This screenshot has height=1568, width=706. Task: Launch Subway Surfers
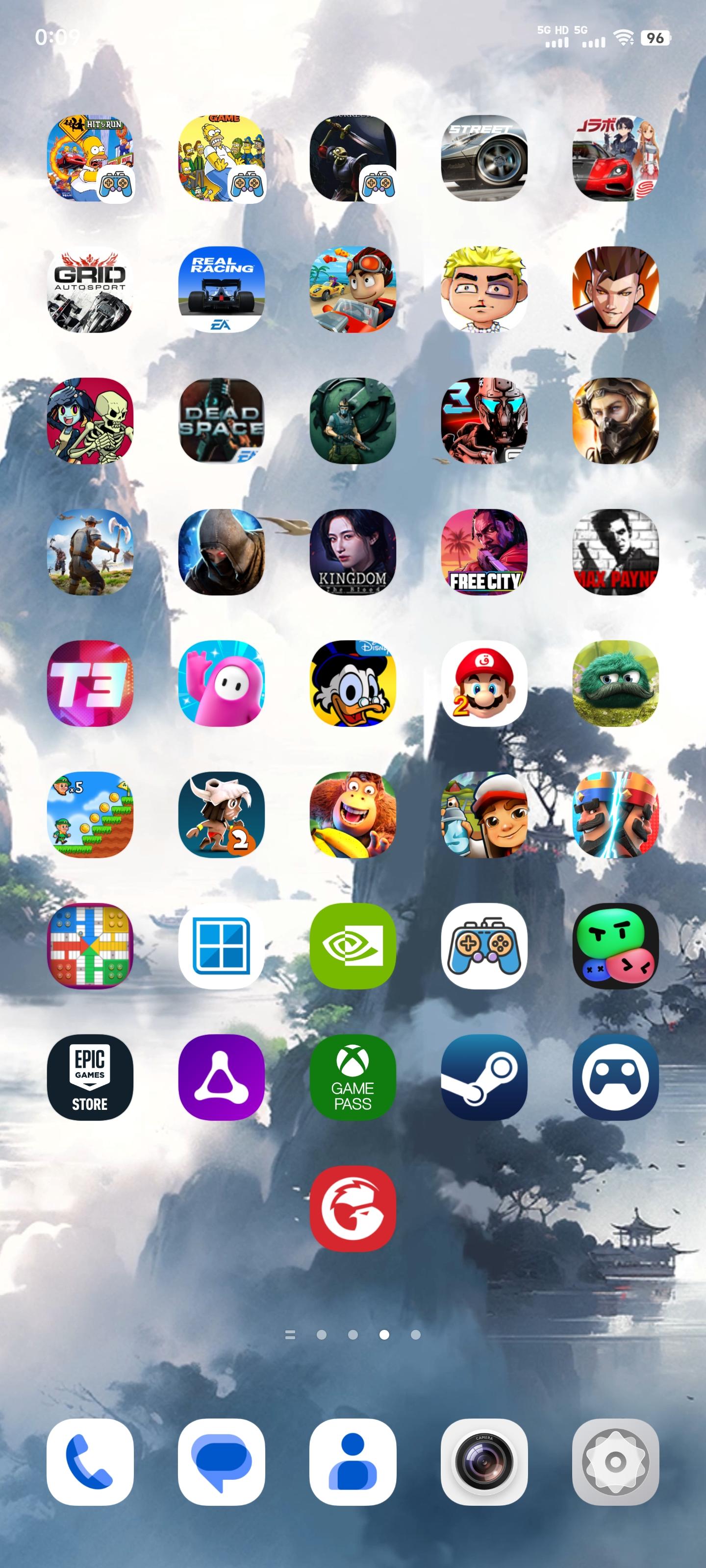pyautogui.click(x=484, y=816)
